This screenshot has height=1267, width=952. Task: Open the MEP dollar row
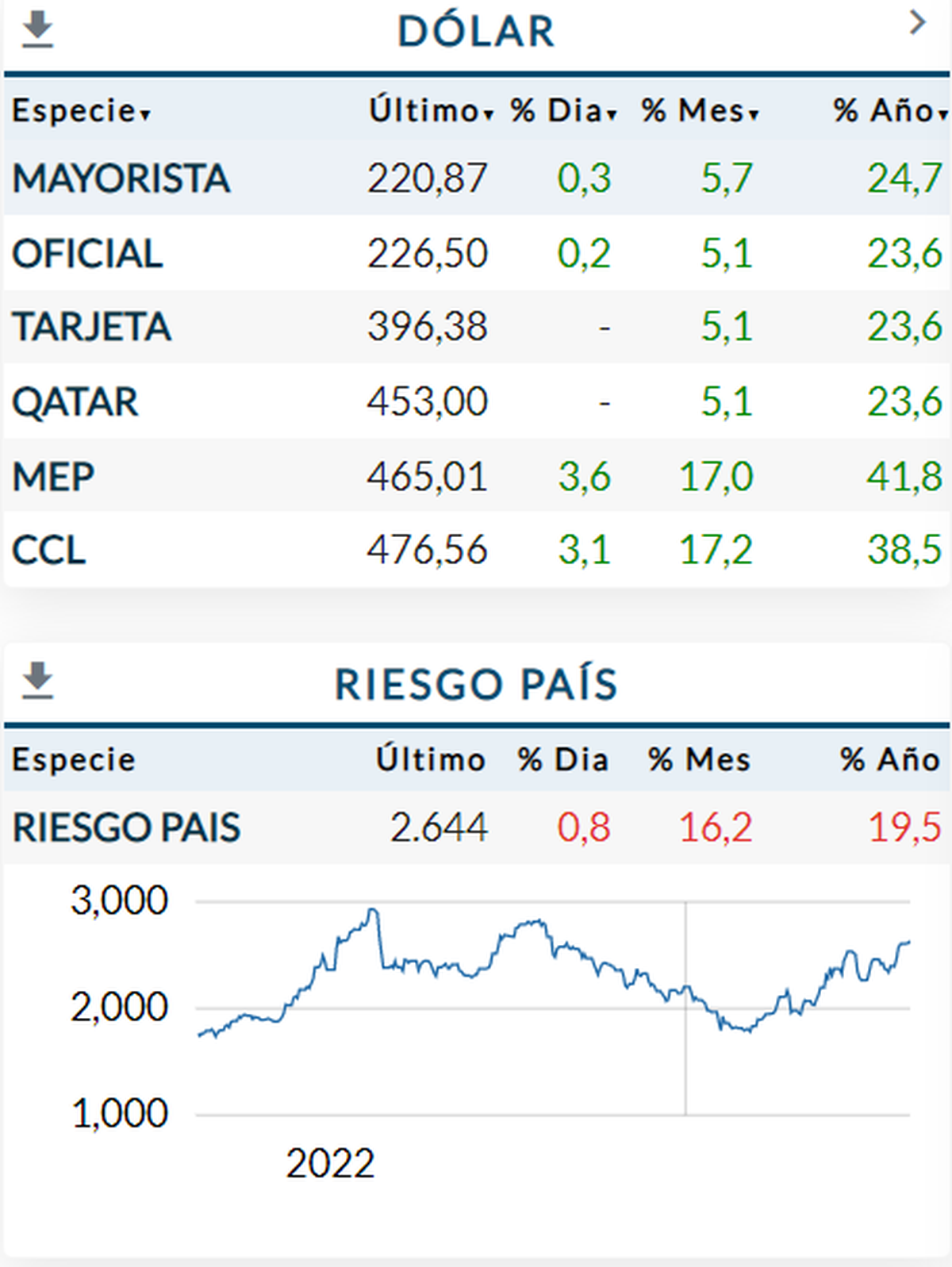(x=53, y=477)
